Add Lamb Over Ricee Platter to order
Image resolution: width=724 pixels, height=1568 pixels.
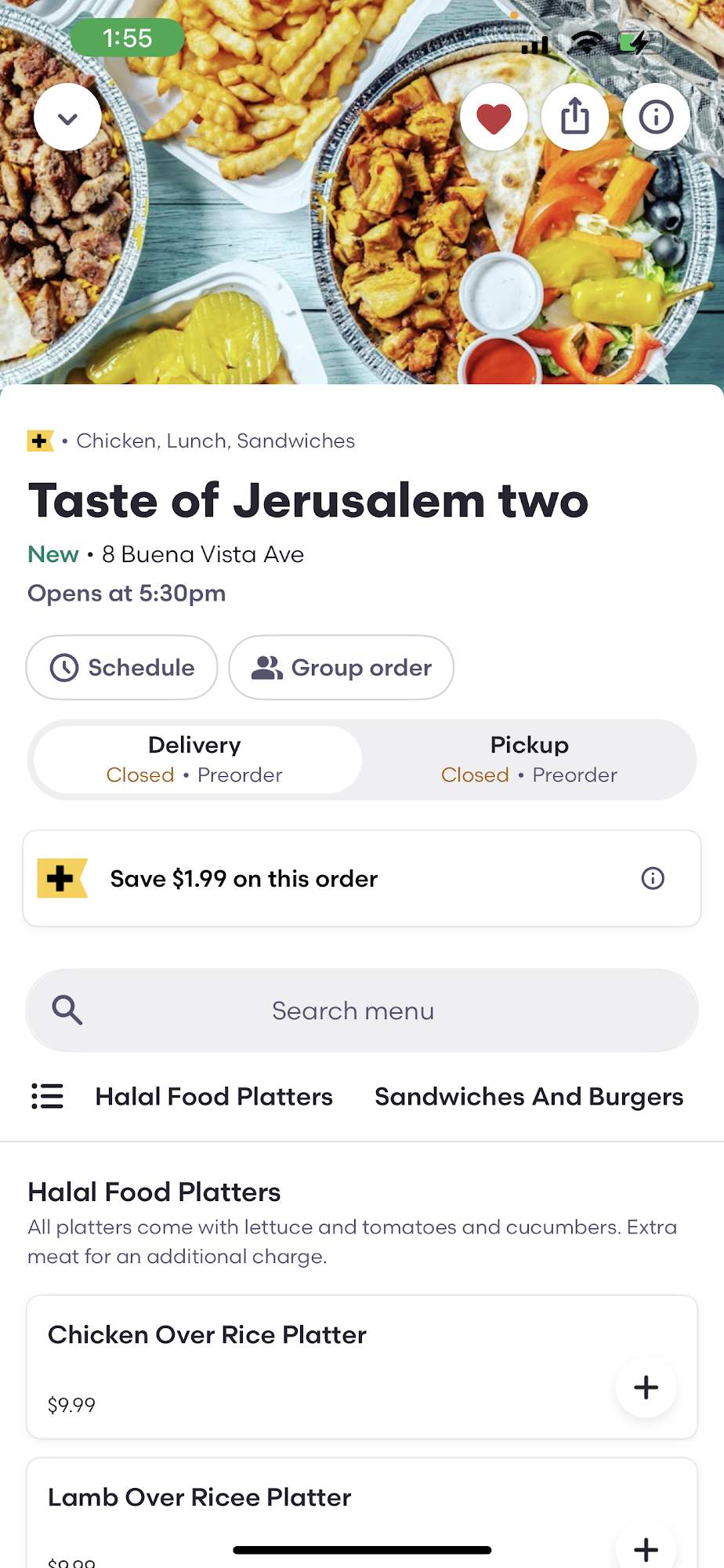[646, 1548]
